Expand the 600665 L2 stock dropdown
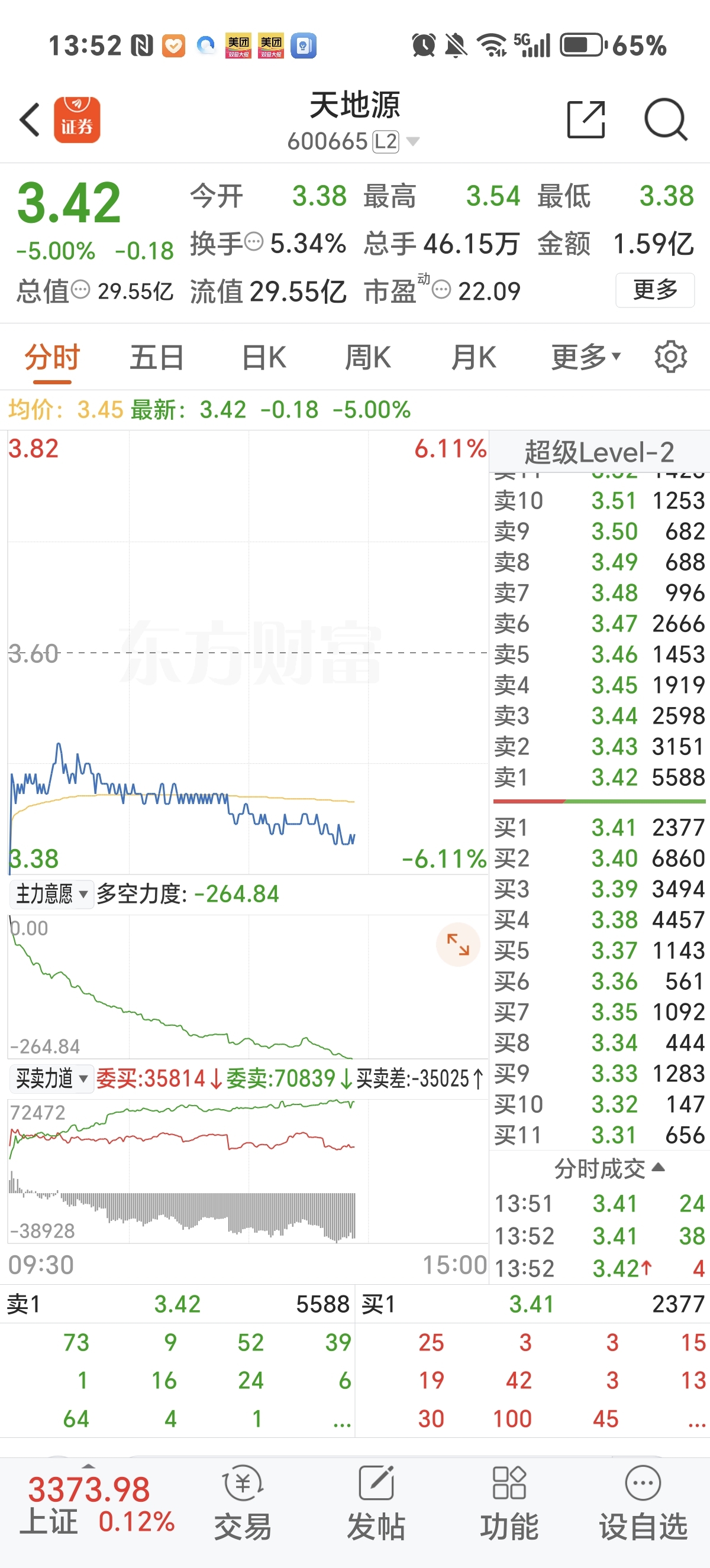The width and height of the screenshot is (710, 1568). click(x=354, y=141)
